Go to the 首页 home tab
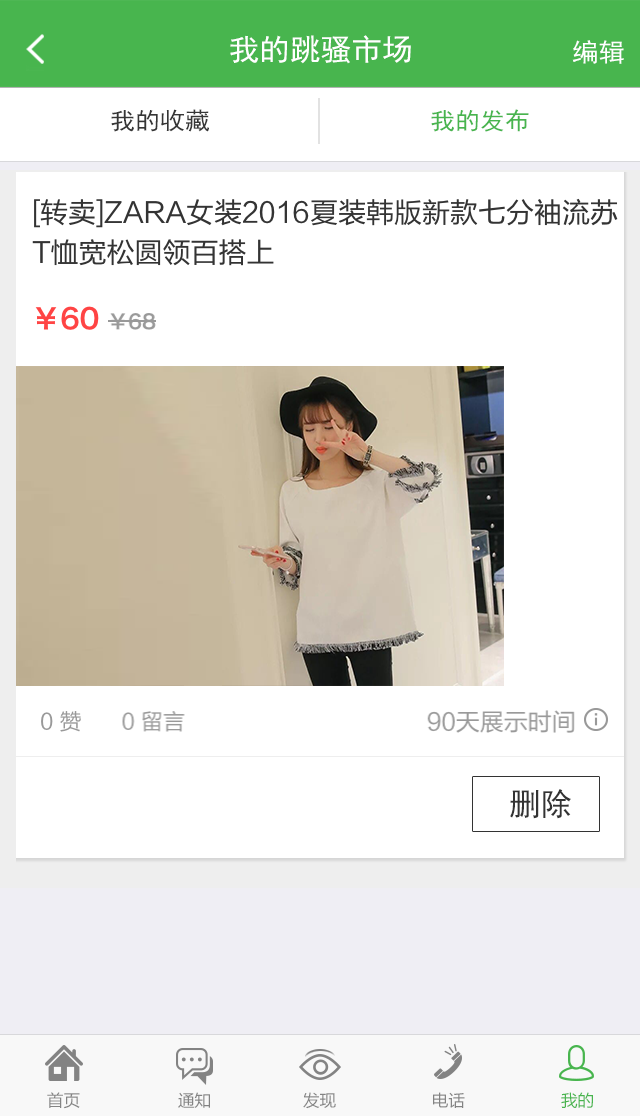Image resolution: width=640 pixels, height=1116 pixels. pos(64,1076)
